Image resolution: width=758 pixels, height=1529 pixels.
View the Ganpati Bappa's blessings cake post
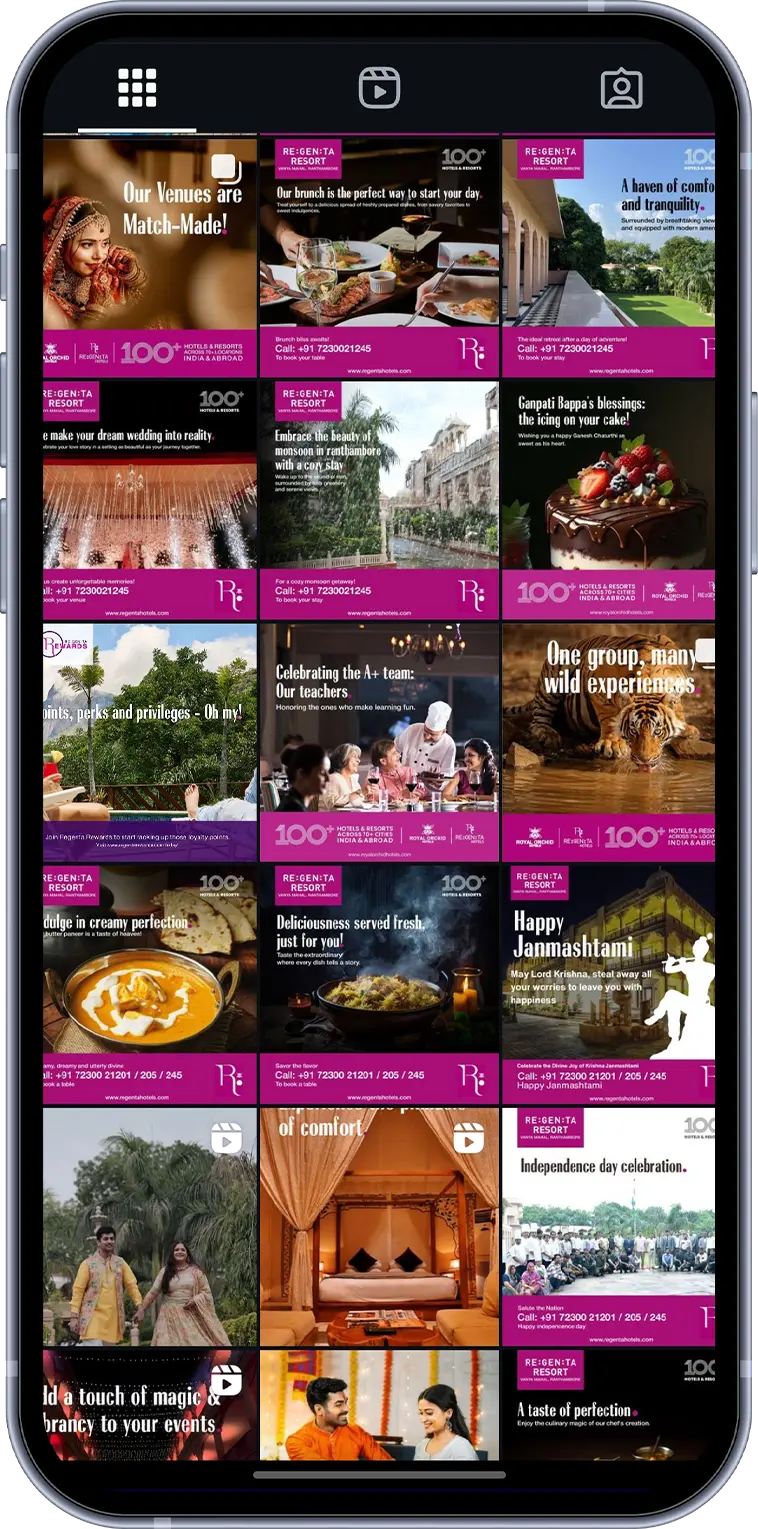click(x=608, y=500)
